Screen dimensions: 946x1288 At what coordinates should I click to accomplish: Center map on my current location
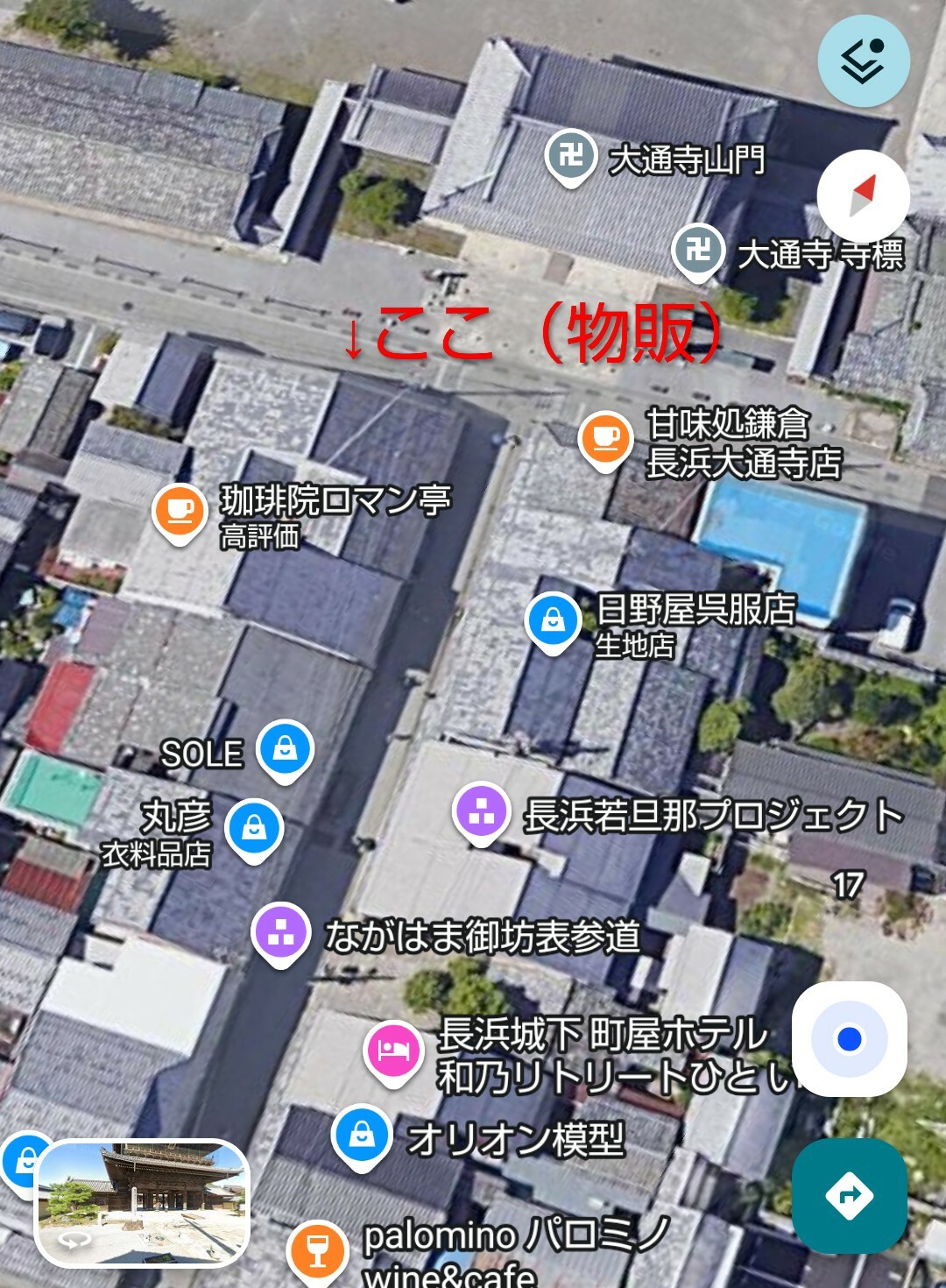(849, 1039)
